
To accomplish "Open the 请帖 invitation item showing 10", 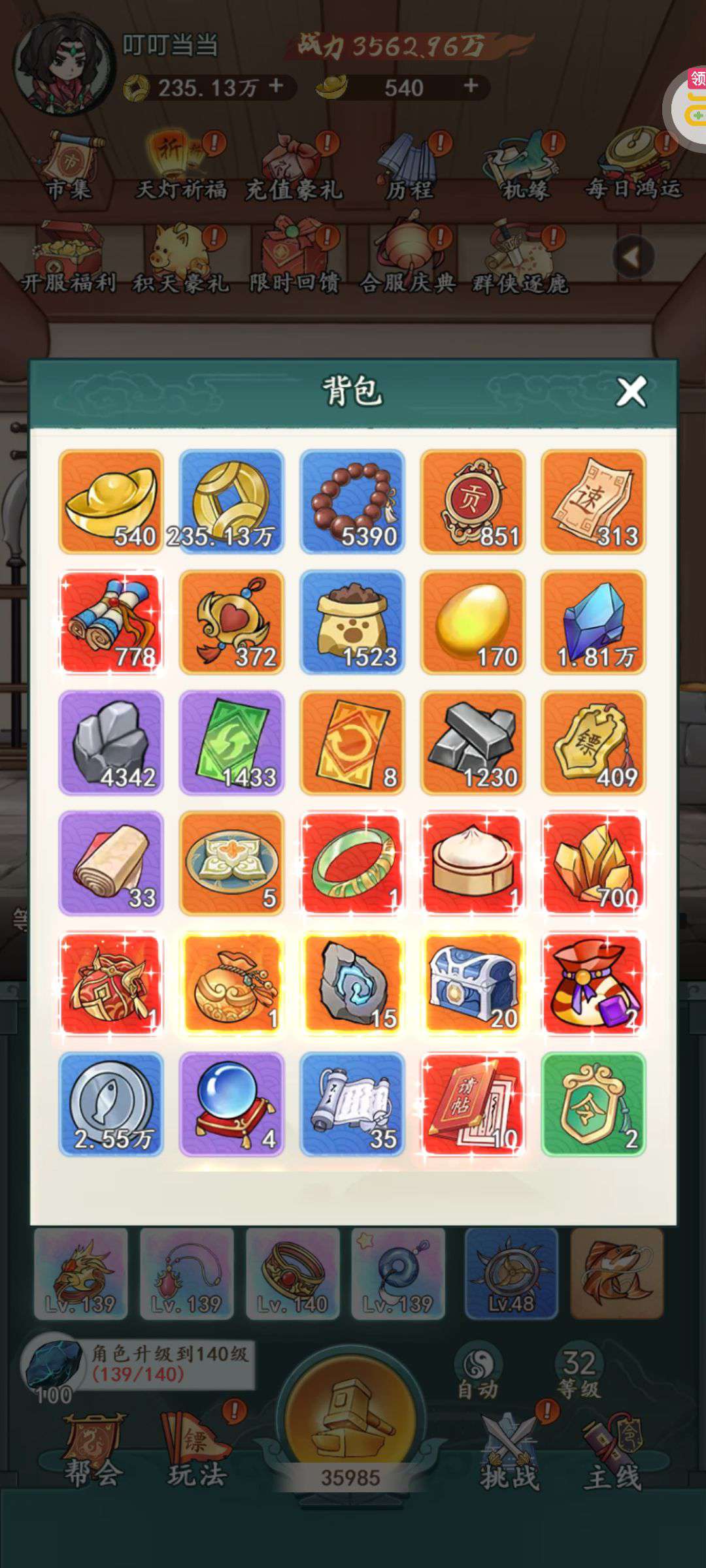I will coord(473,1104).
